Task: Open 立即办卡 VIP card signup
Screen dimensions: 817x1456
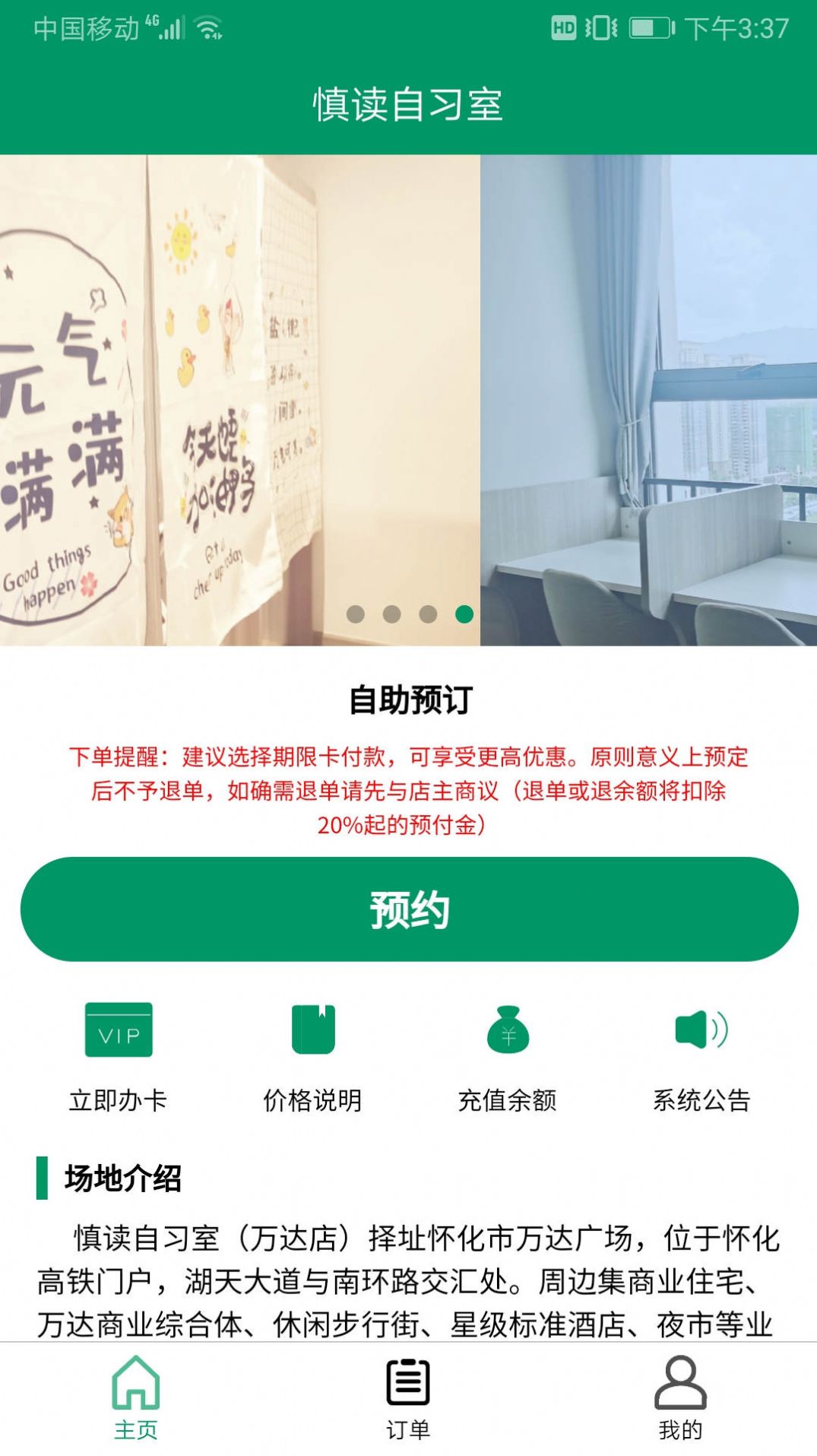Action: 118,1057
